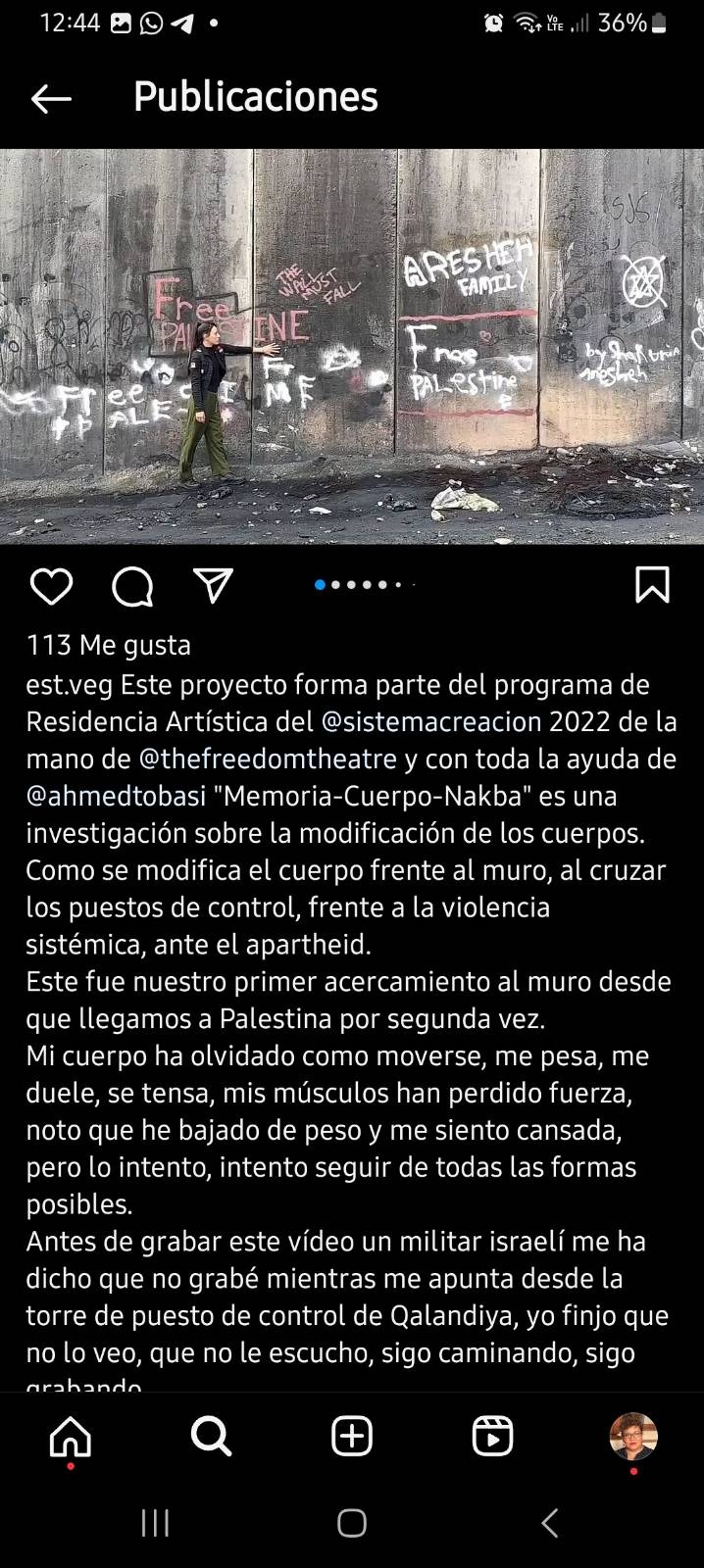Open the est.veg profile
Screen dimensions: 704x1568
pyautogui.click(x=69, y=684)
